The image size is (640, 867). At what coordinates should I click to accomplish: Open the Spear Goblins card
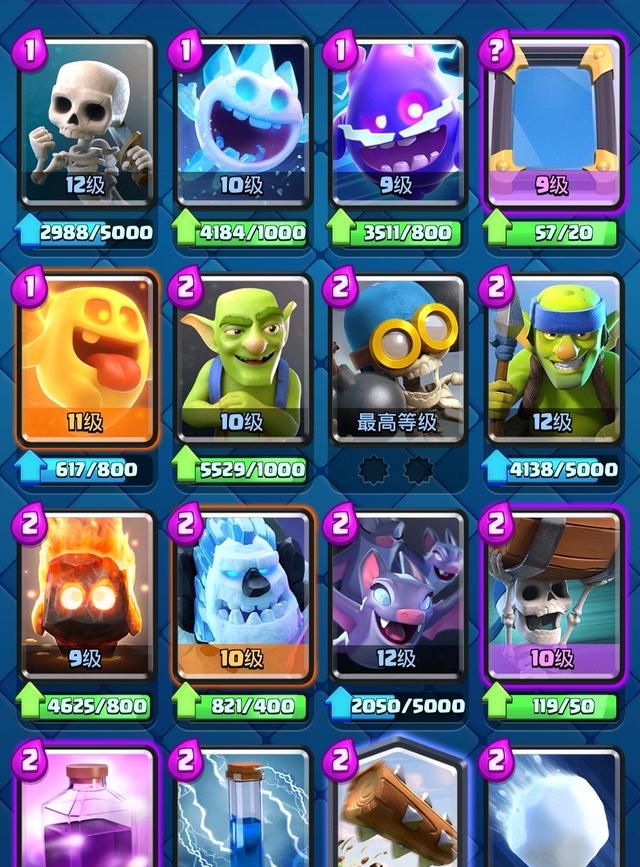(x=552, y=358)
